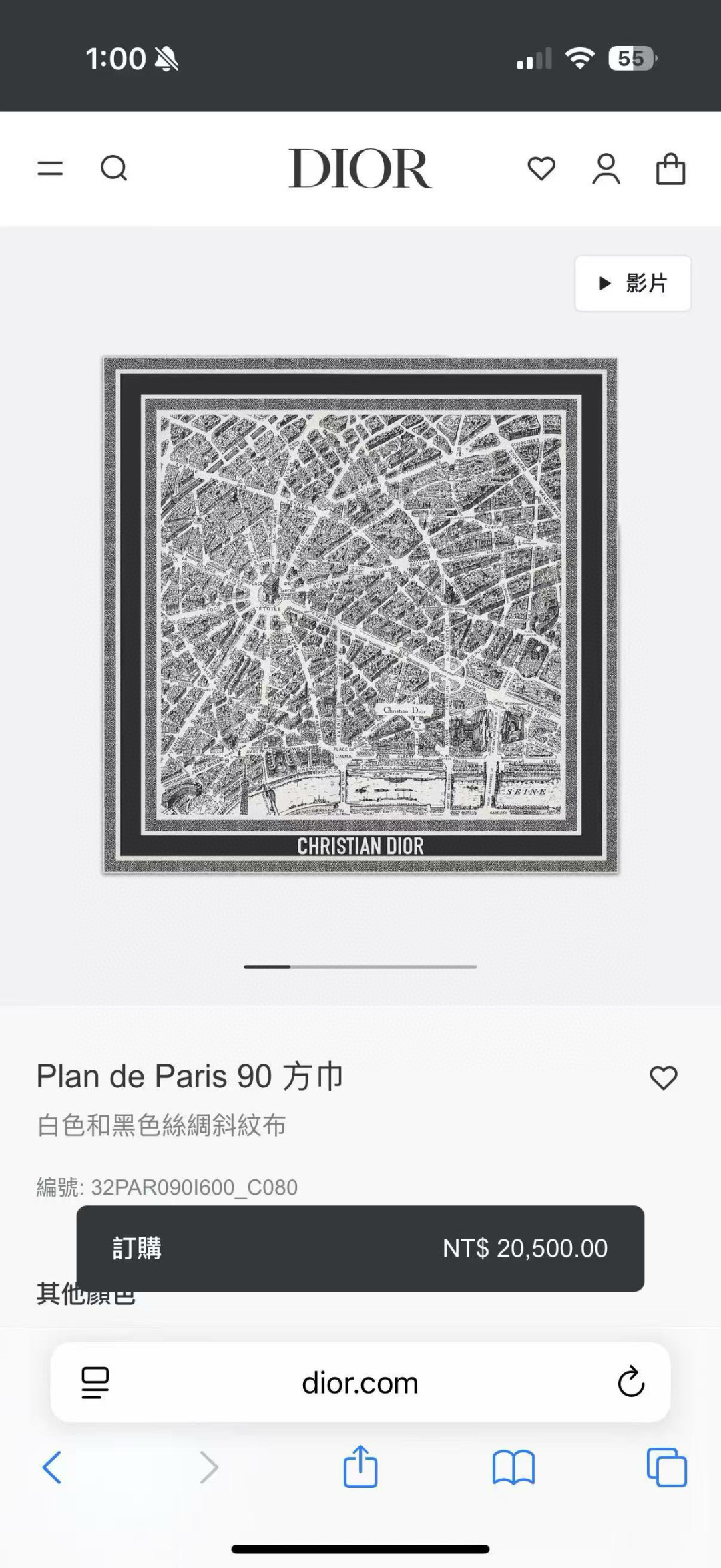Reload the dior.com page
This screenshot has height=1568, width=721.
pyautogui.click(x=630, y=1382)
